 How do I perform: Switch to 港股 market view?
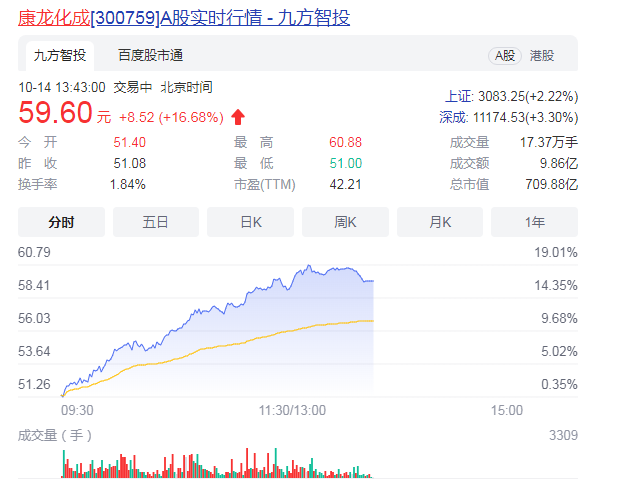pyautogui.click(x=541, y=56)
